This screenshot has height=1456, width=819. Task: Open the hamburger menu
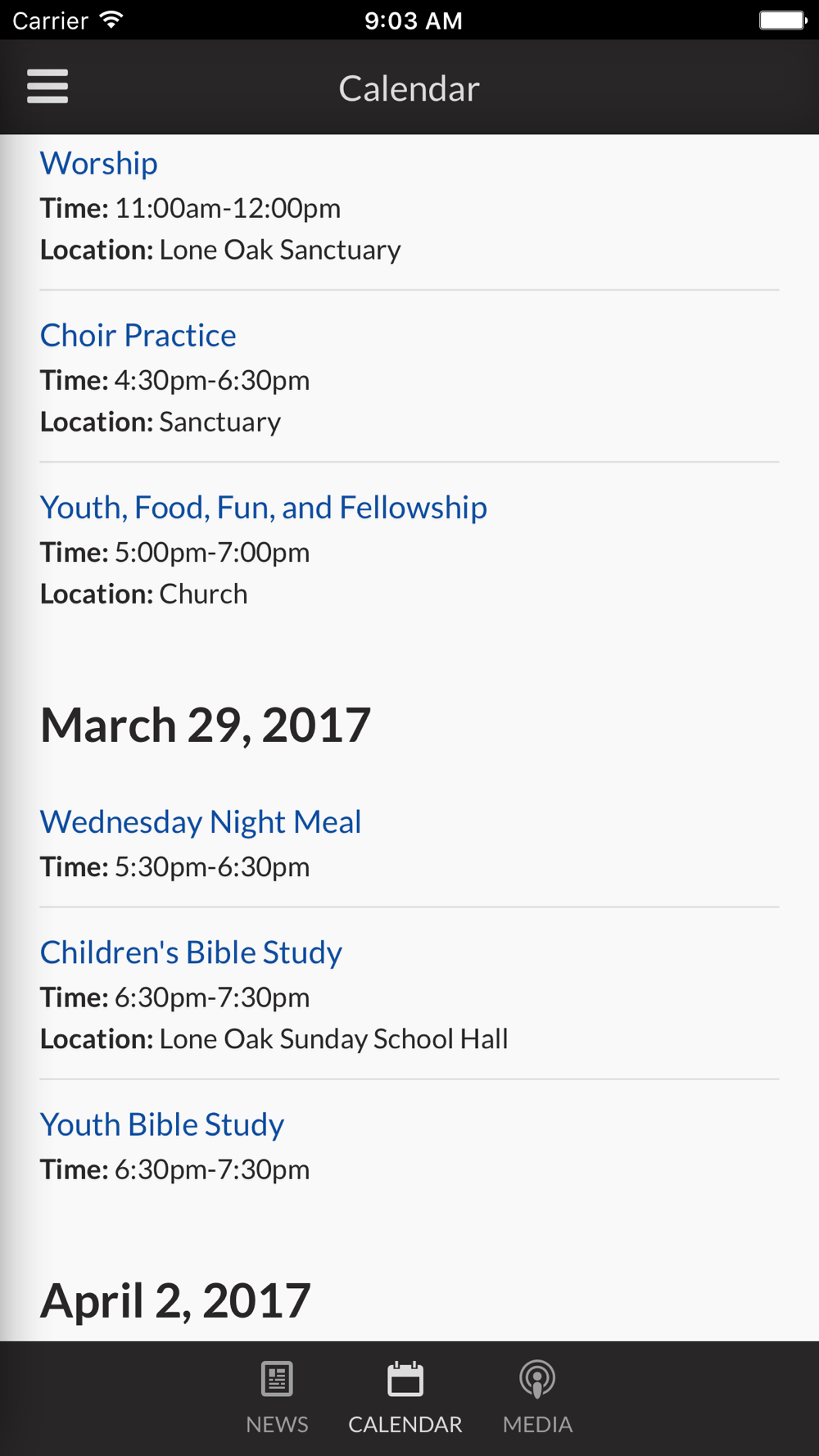pos(48,87)
